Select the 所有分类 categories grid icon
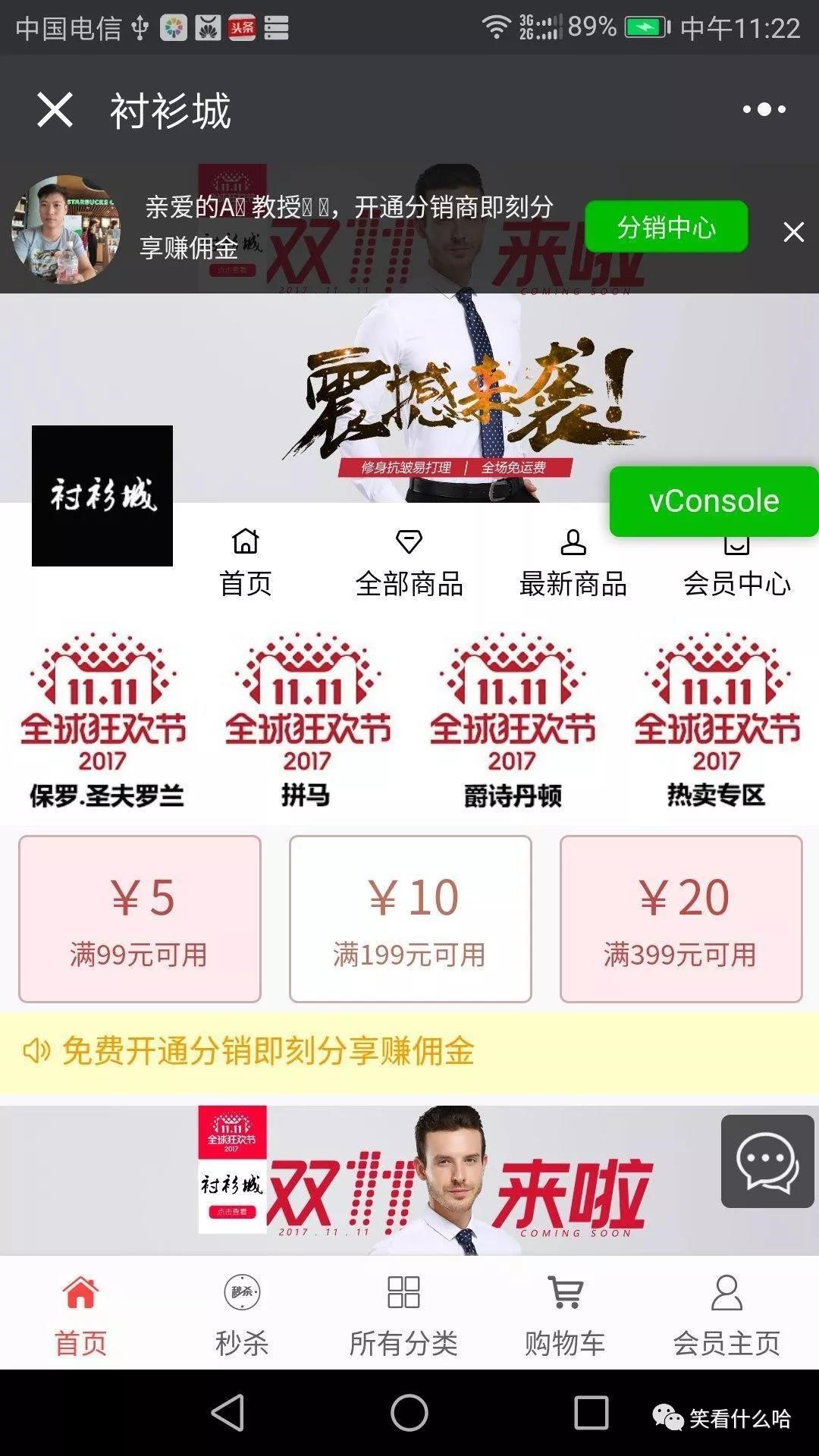 [x=402, y=1294]
